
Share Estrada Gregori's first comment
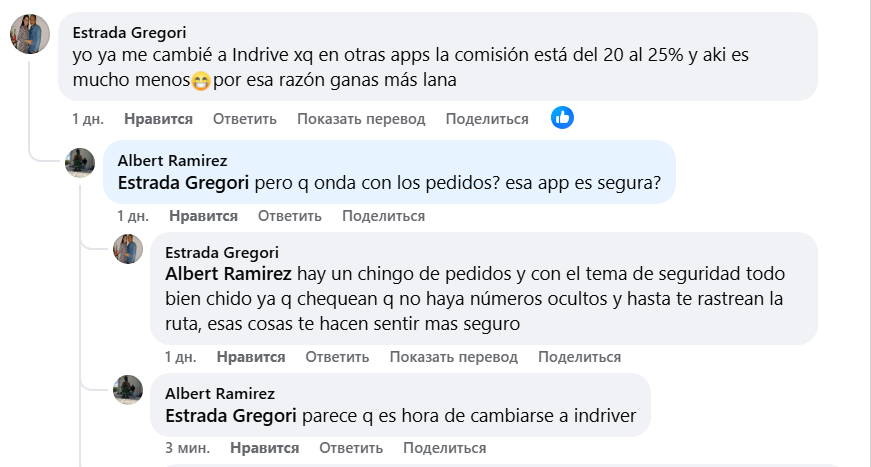click(x=487, y=119)
